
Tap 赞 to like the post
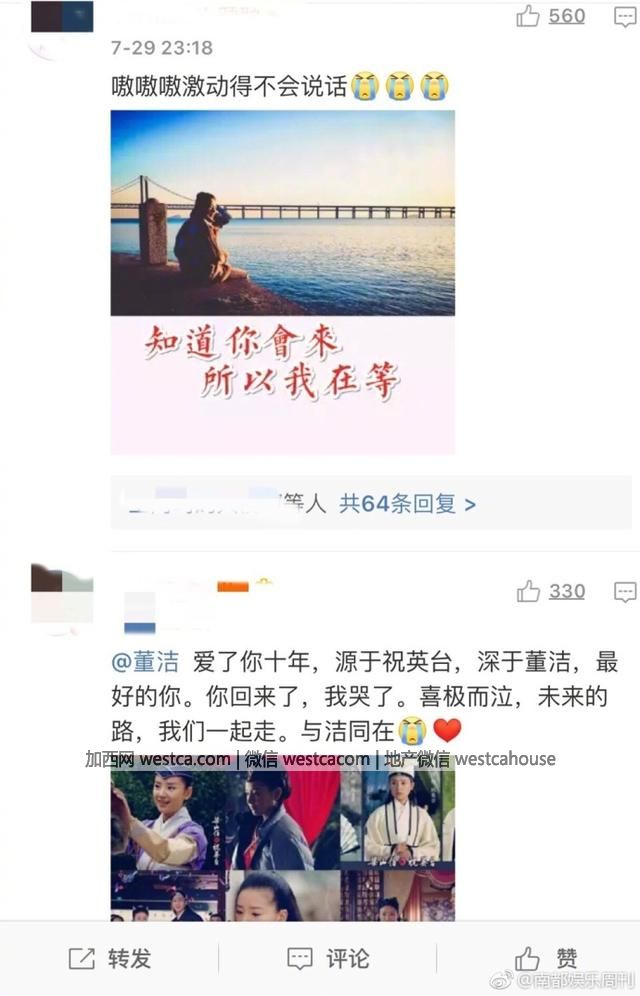pos(545,959)
